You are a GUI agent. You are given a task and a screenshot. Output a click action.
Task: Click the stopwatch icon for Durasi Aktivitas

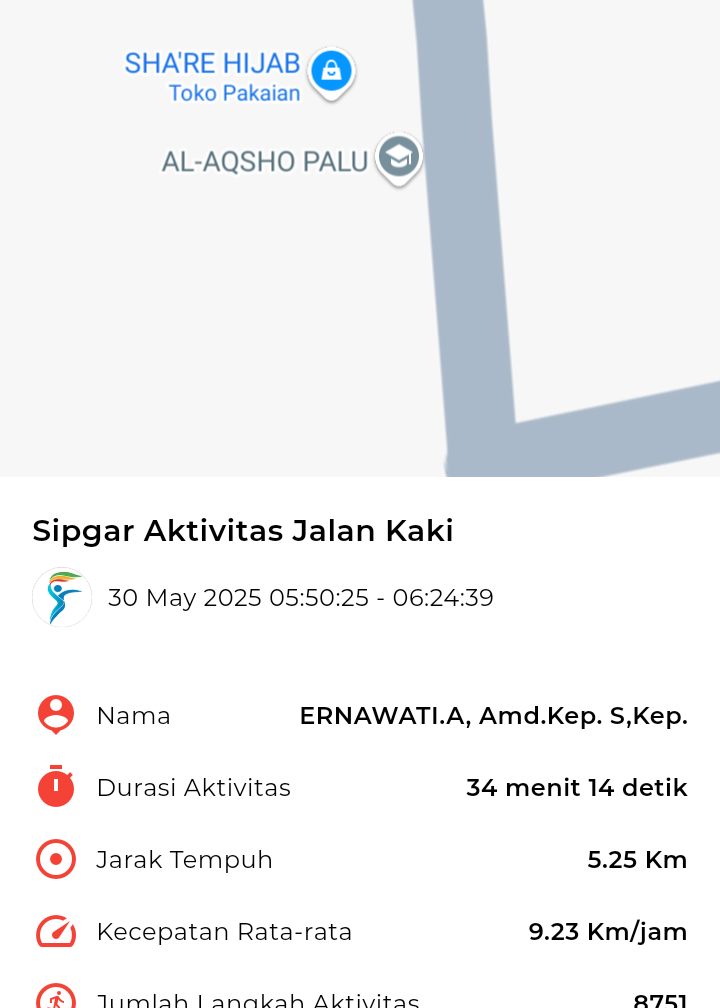[x=55, y=787]
